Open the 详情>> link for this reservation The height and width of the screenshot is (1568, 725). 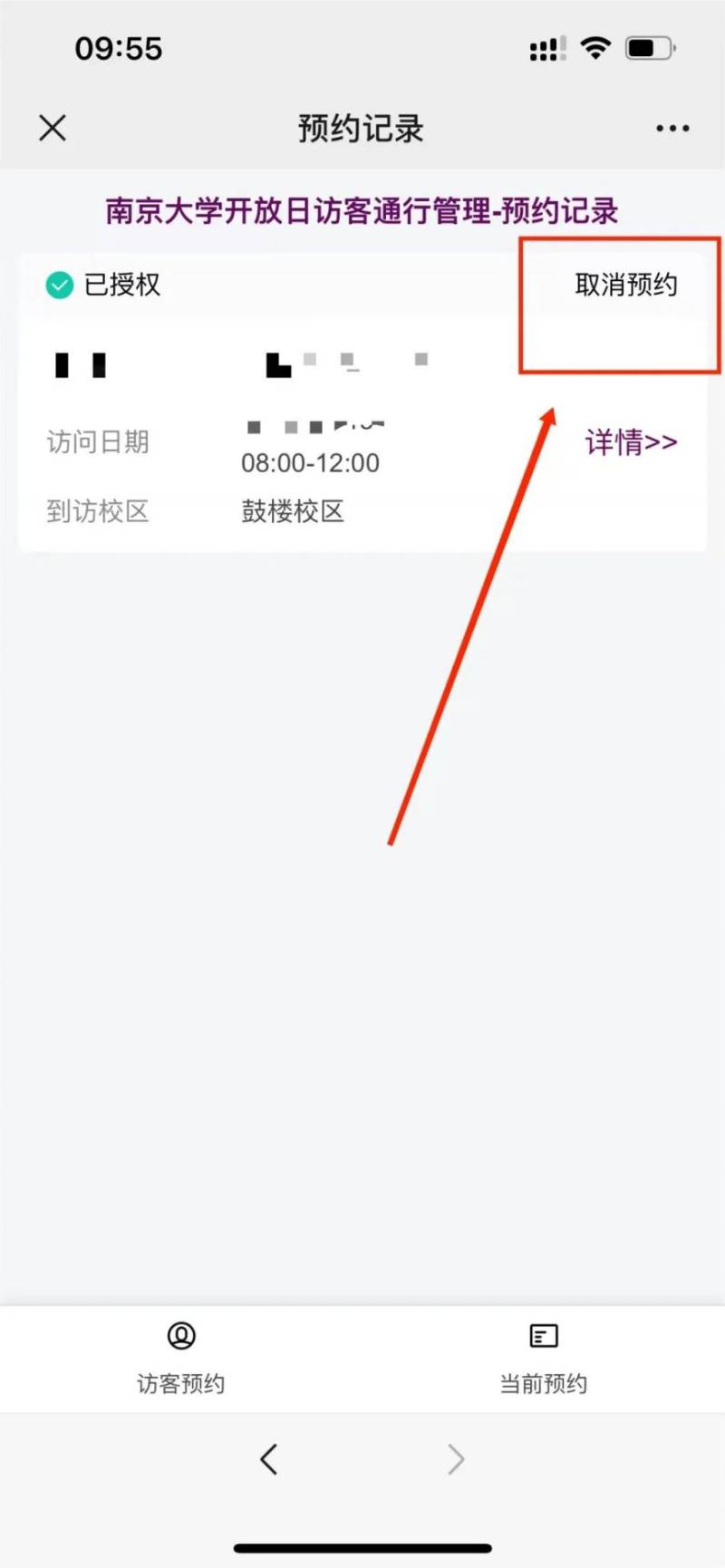click(x=632, y=442)
